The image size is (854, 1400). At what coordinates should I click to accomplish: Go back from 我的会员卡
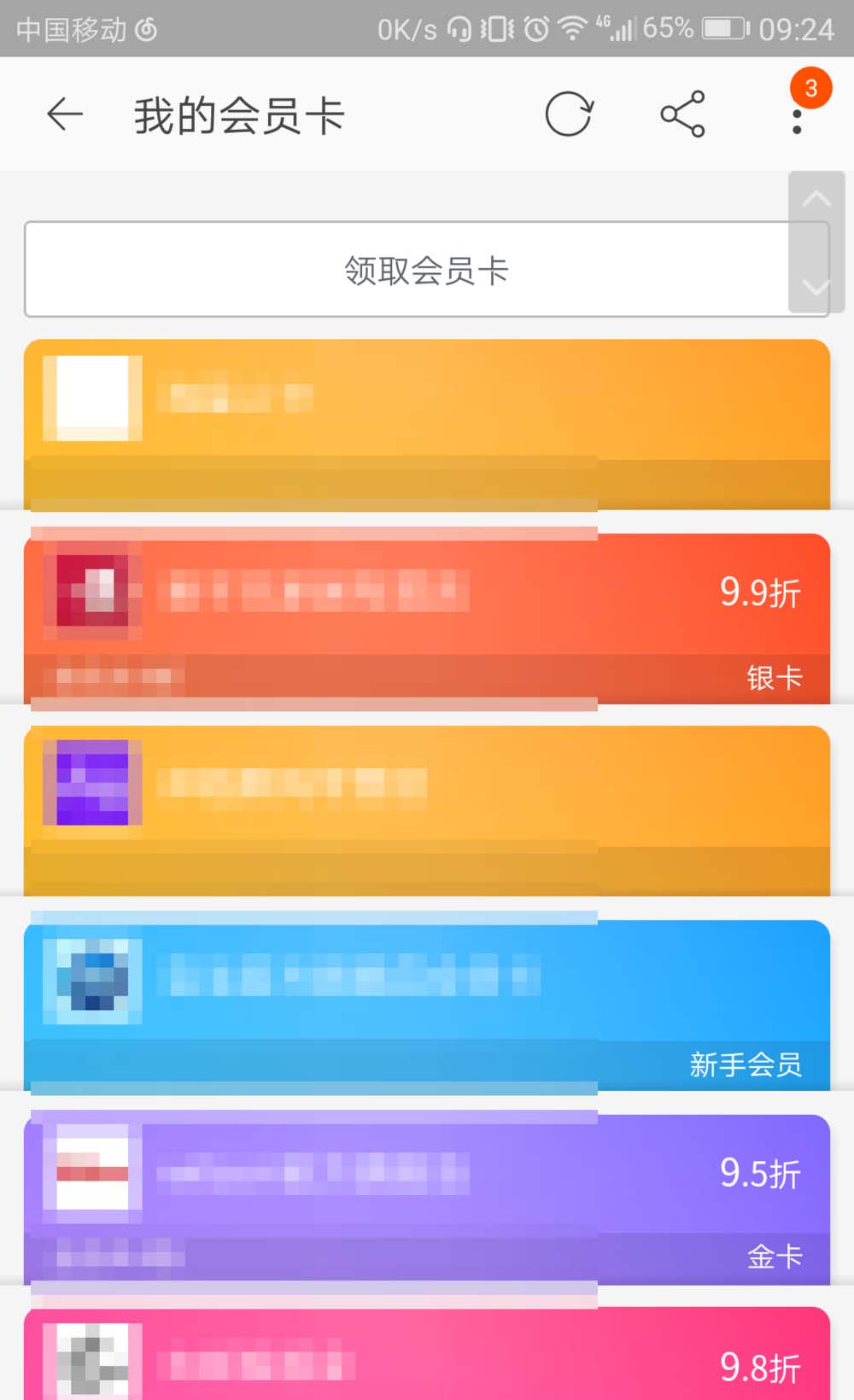click(x=64, y=114)
